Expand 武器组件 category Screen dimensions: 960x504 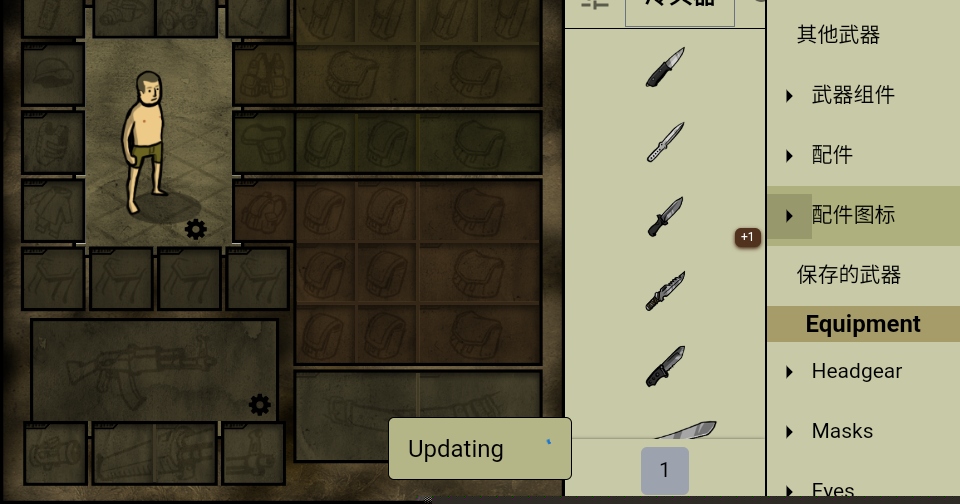tap(852, 95)
